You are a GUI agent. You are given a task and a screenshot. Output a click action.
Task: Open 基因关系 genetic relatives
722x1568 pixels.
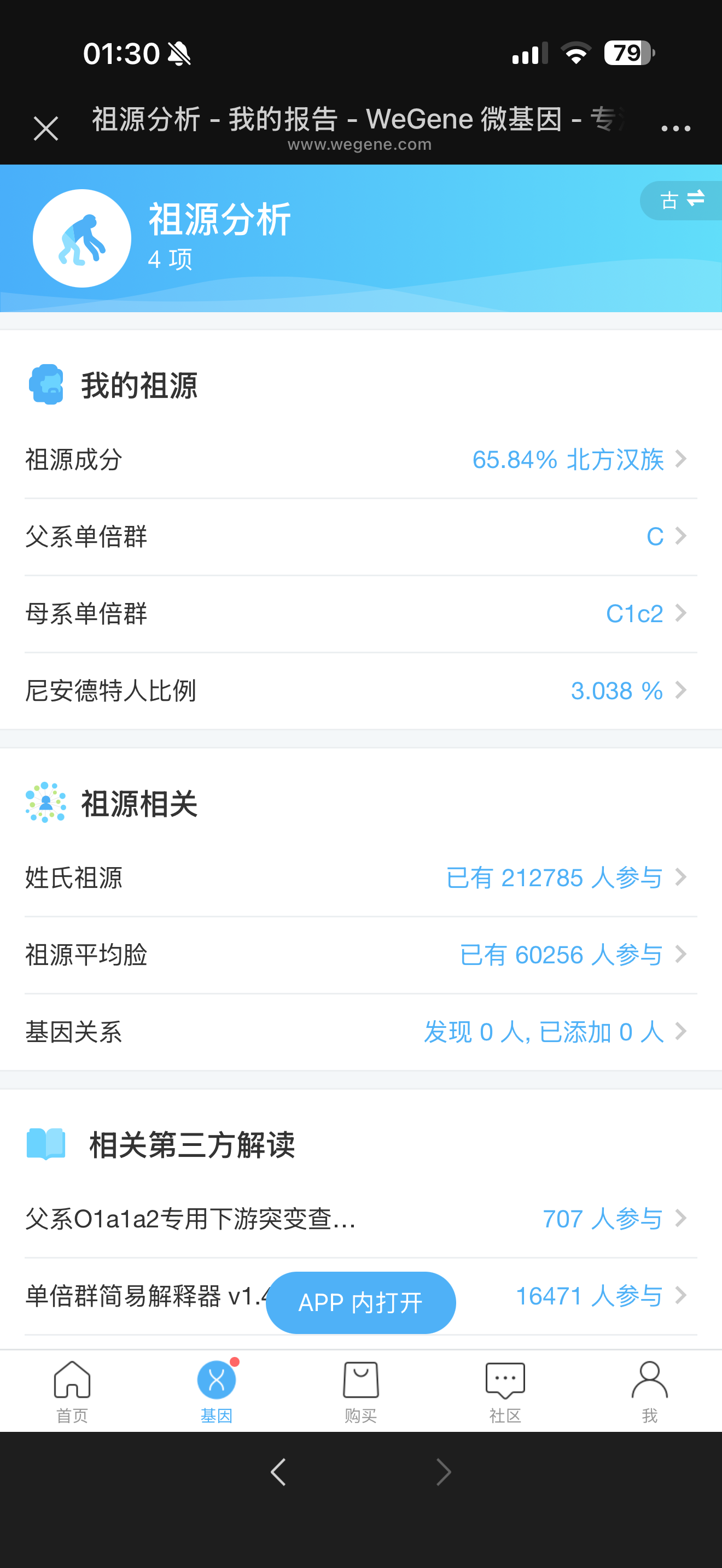click(360, 1032)
